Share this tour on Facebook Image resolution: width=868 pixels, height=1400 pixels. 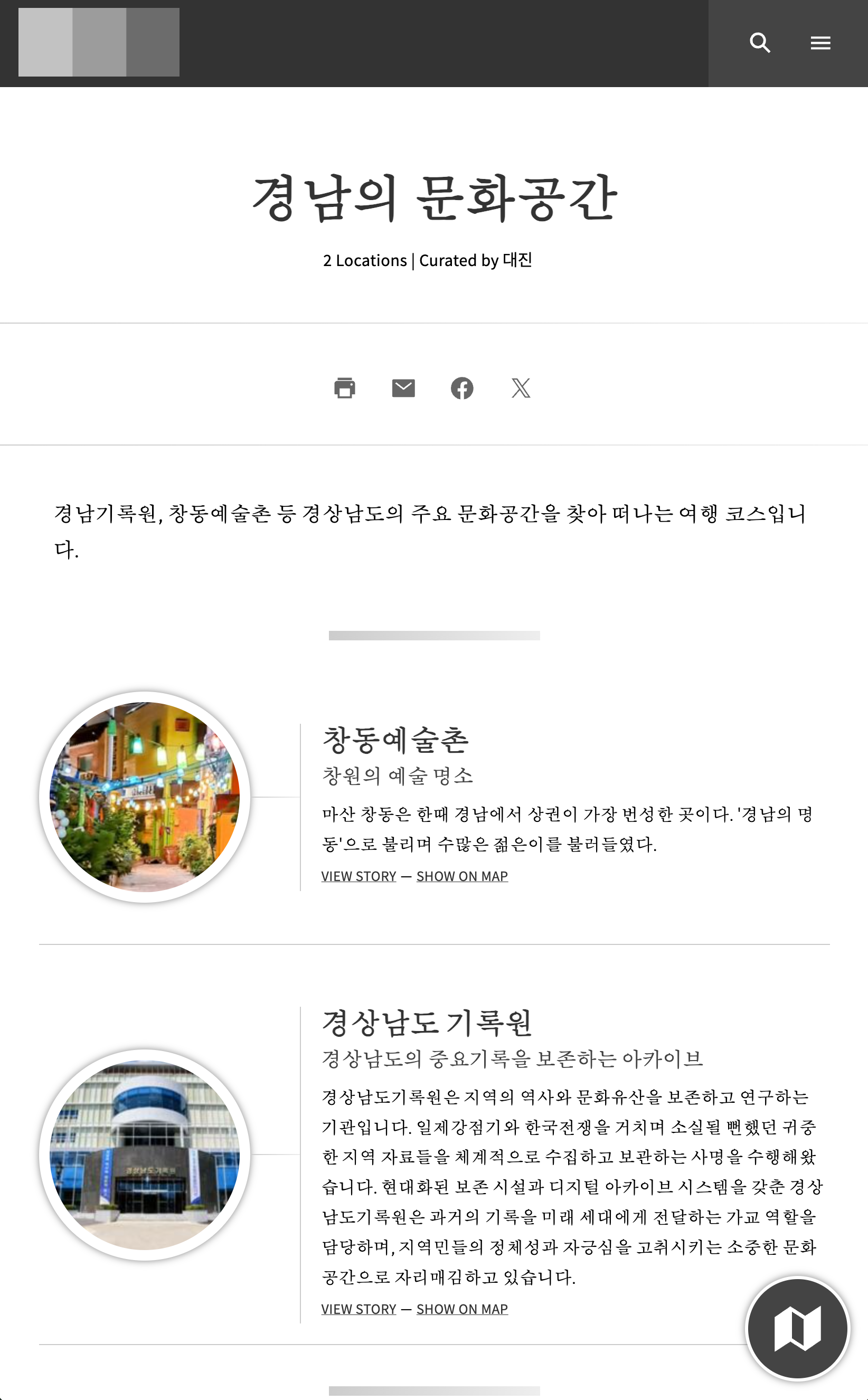pos(462,389)
